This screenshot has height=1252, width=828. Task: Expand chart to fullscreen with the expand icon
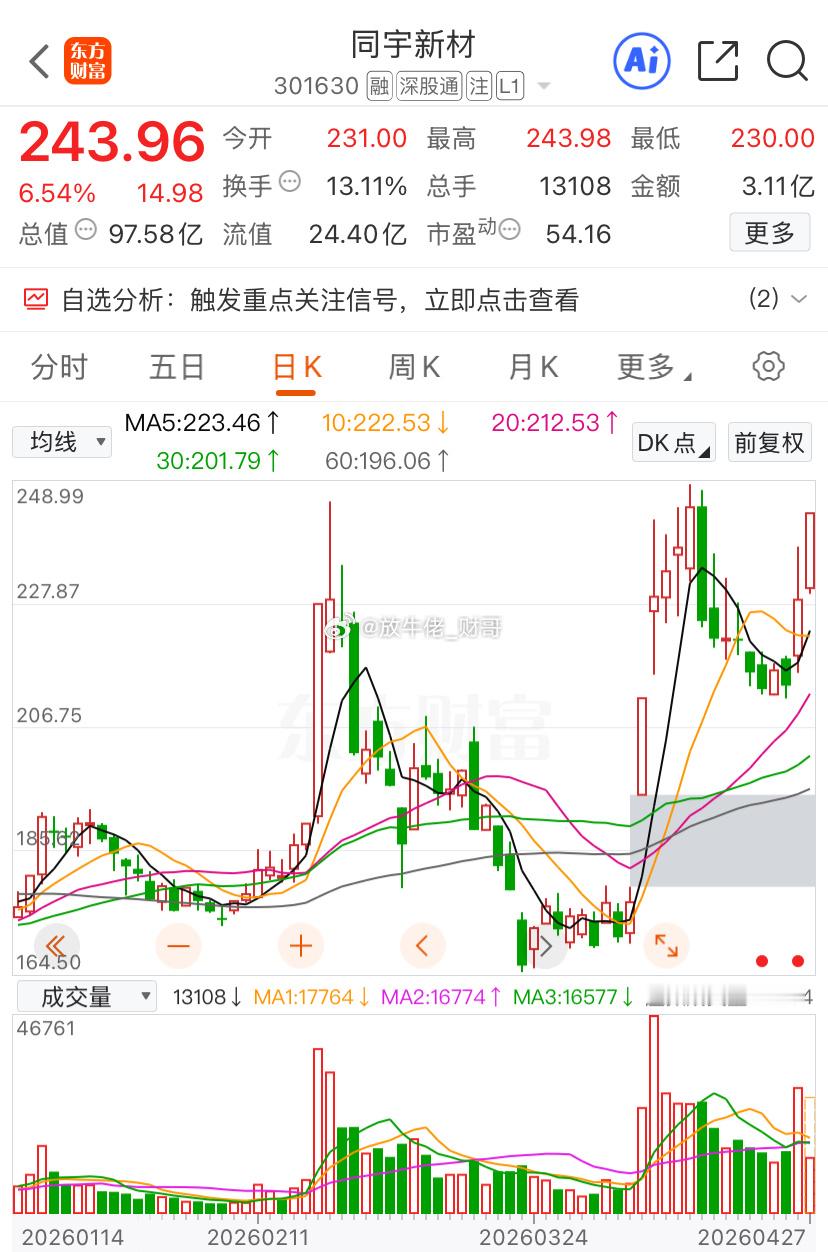[668, 945]
